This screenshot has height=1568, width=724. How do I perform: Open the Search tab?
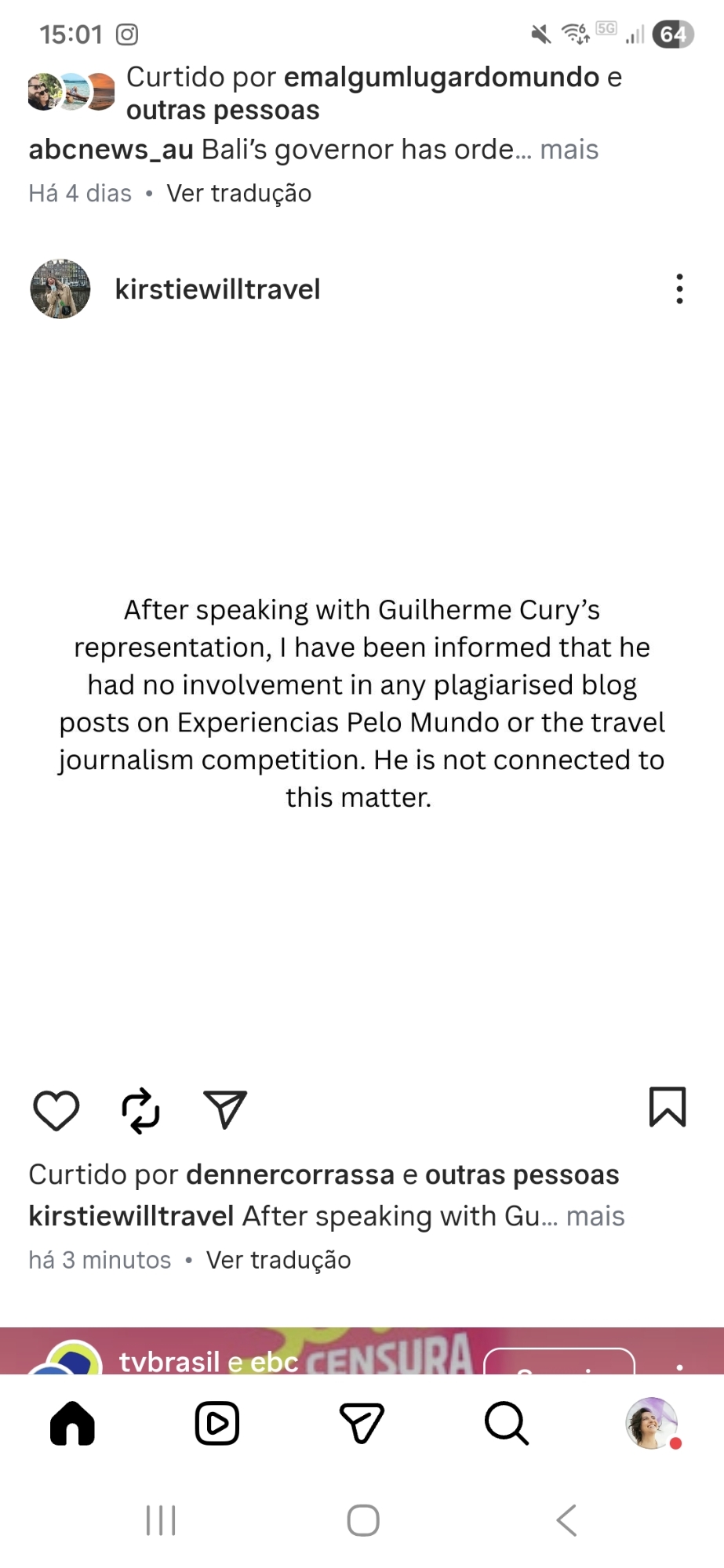(x=507, y=1423)
